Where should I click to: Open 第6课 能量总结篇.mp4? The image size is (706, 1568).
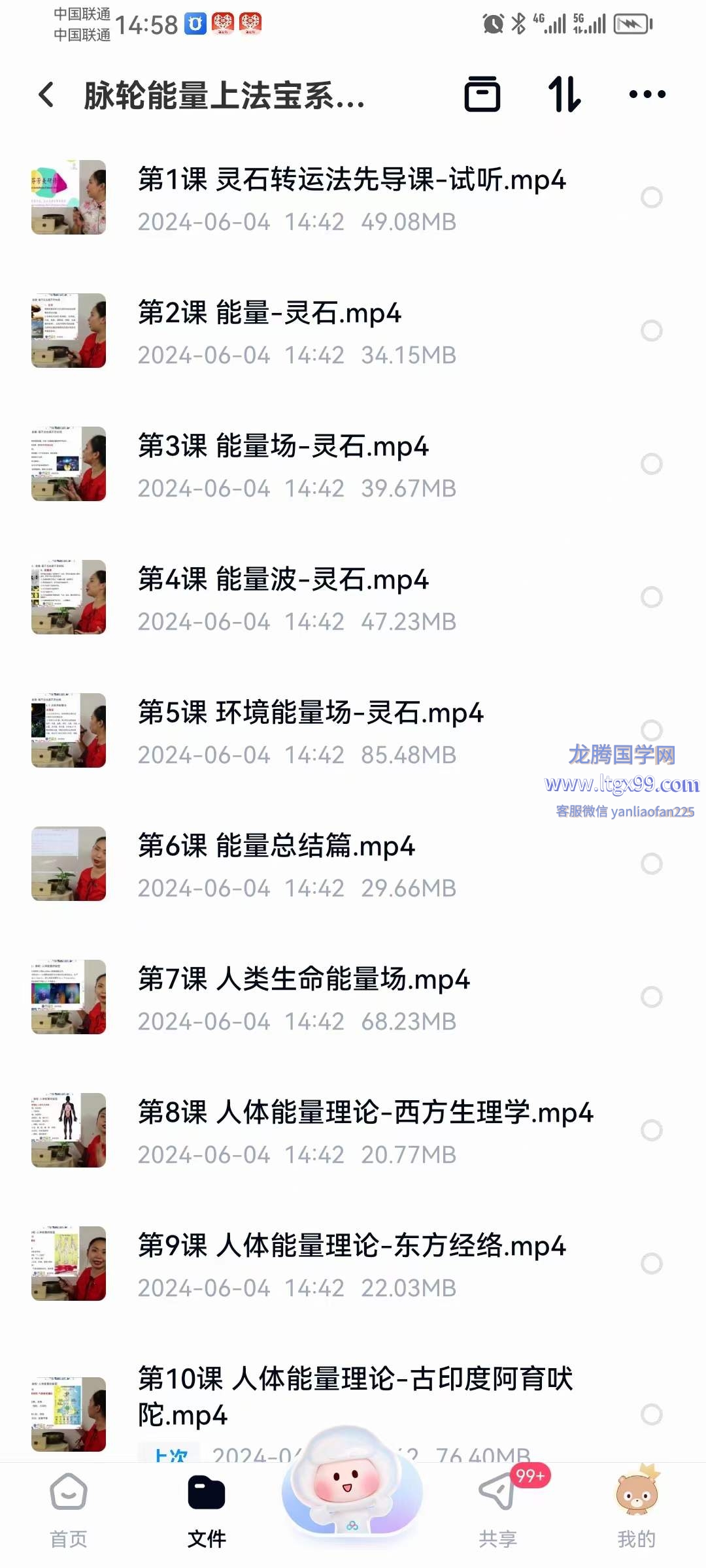coord(276,847)
